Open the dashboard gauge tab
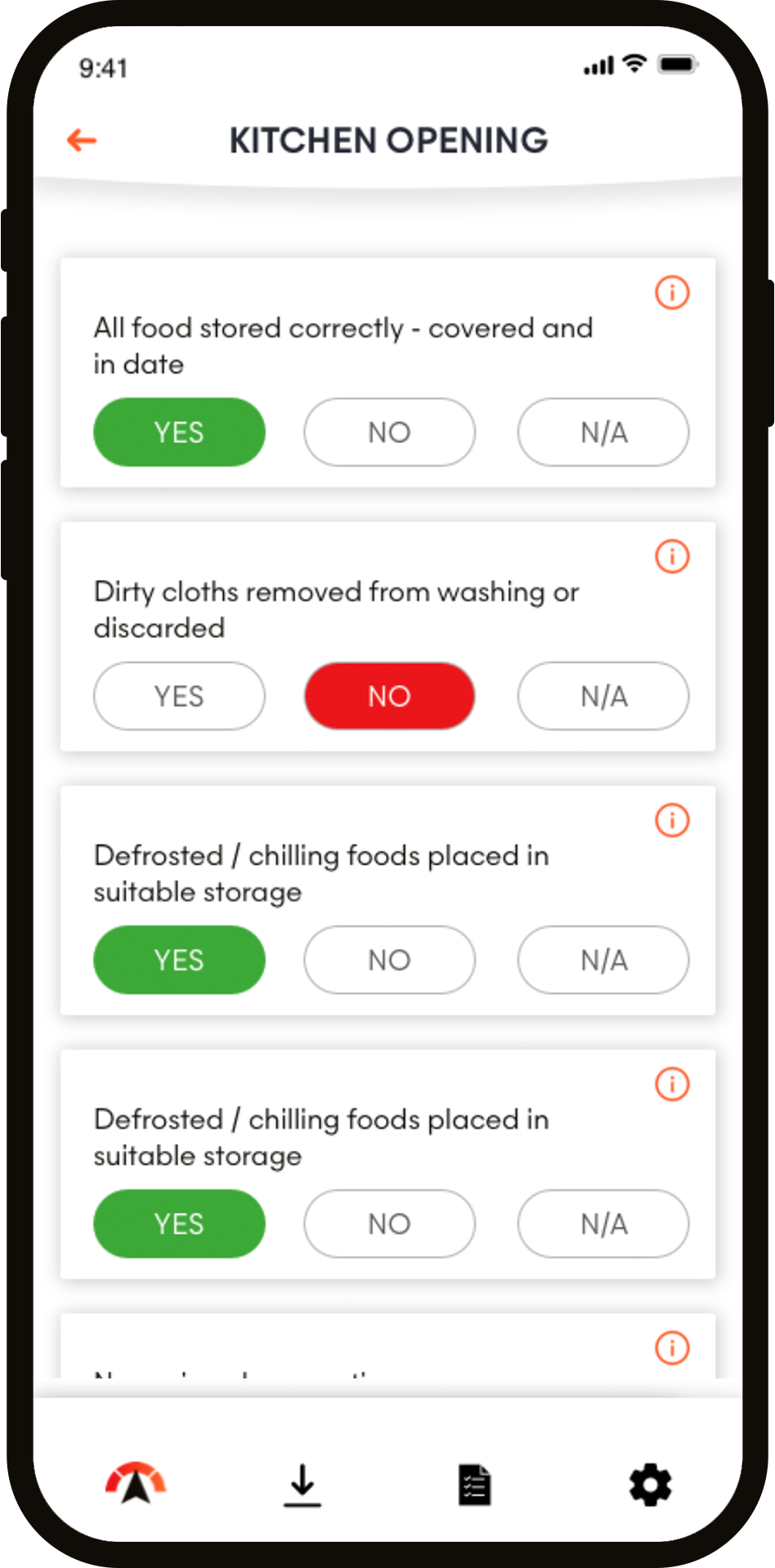Viewport: 775px width, 1568px height. pos(136,1483)
